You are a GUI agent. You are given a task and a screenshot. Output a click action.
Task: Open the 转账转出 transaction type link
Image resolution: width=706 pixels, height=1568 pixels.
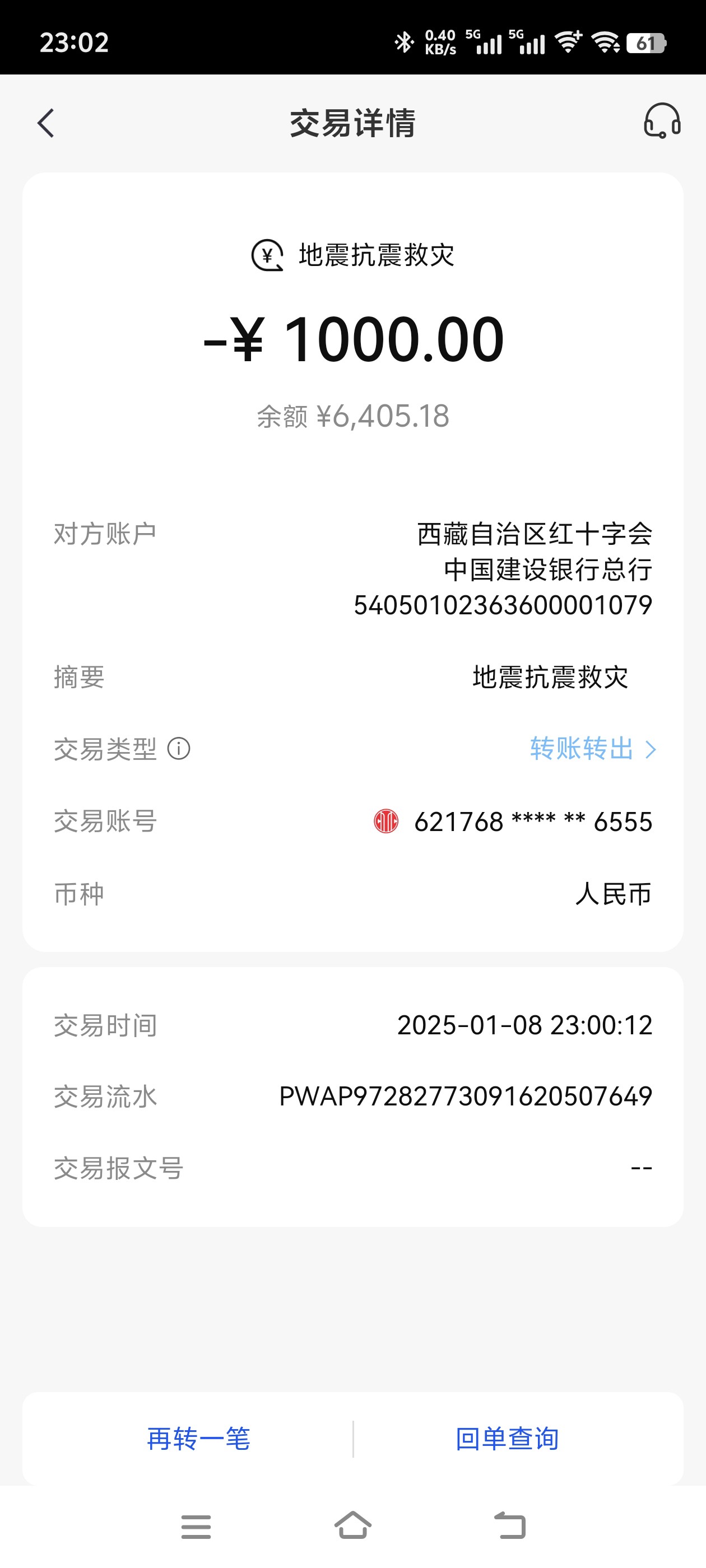(593, 749)
